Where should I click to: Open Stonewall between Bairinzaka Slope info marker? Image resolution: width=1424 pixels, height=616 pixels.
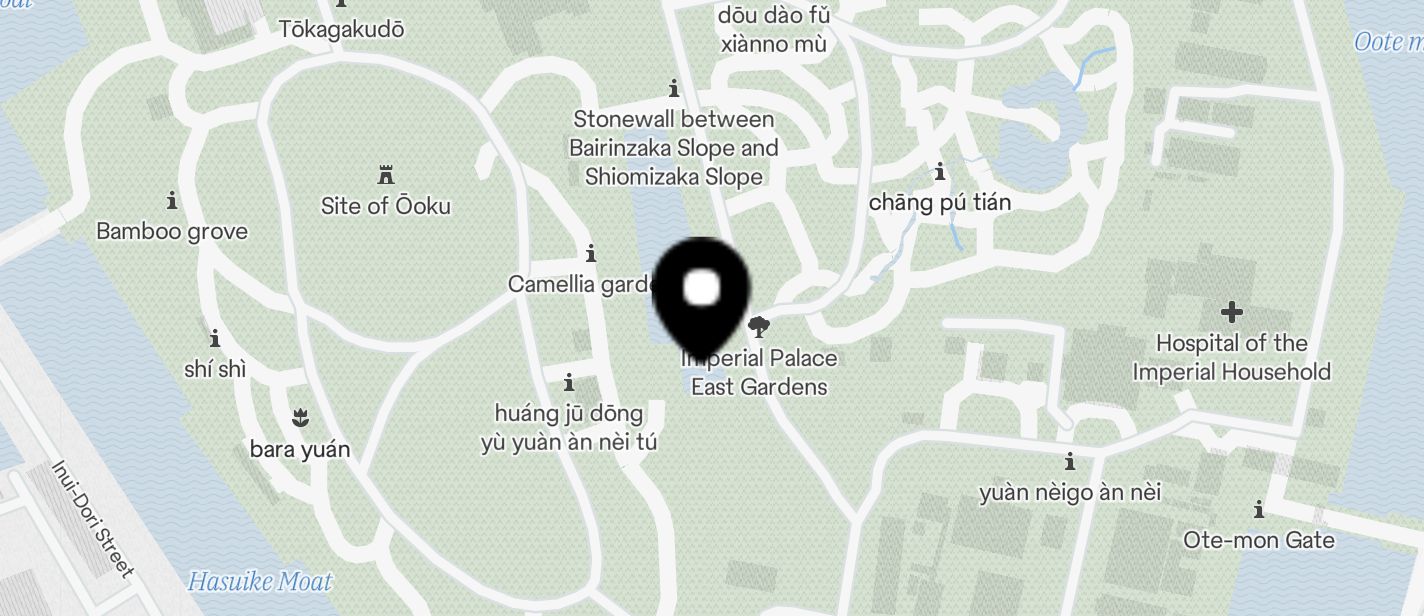tap(674, 88)
